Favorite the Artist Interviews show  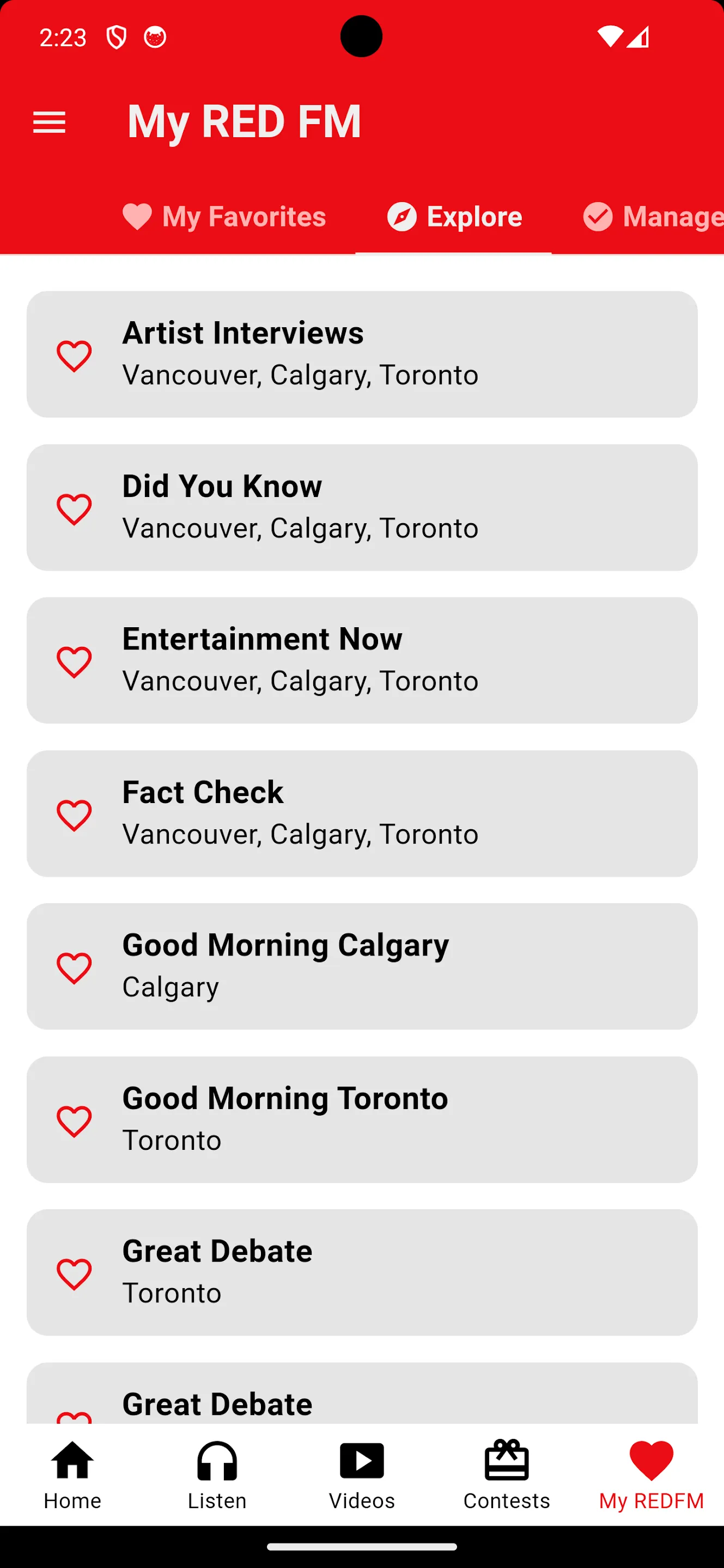[74, 356]
